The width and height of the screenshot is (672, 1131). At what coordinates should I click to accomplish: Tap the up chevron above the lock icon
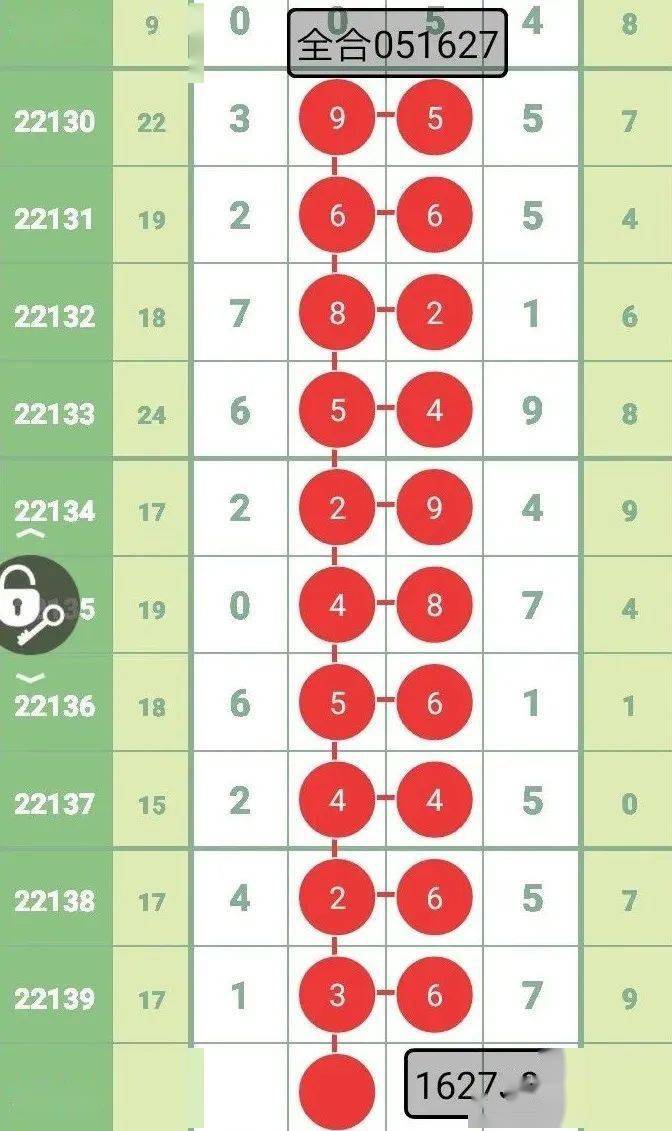pyautogui.click(x=33, y=534)
